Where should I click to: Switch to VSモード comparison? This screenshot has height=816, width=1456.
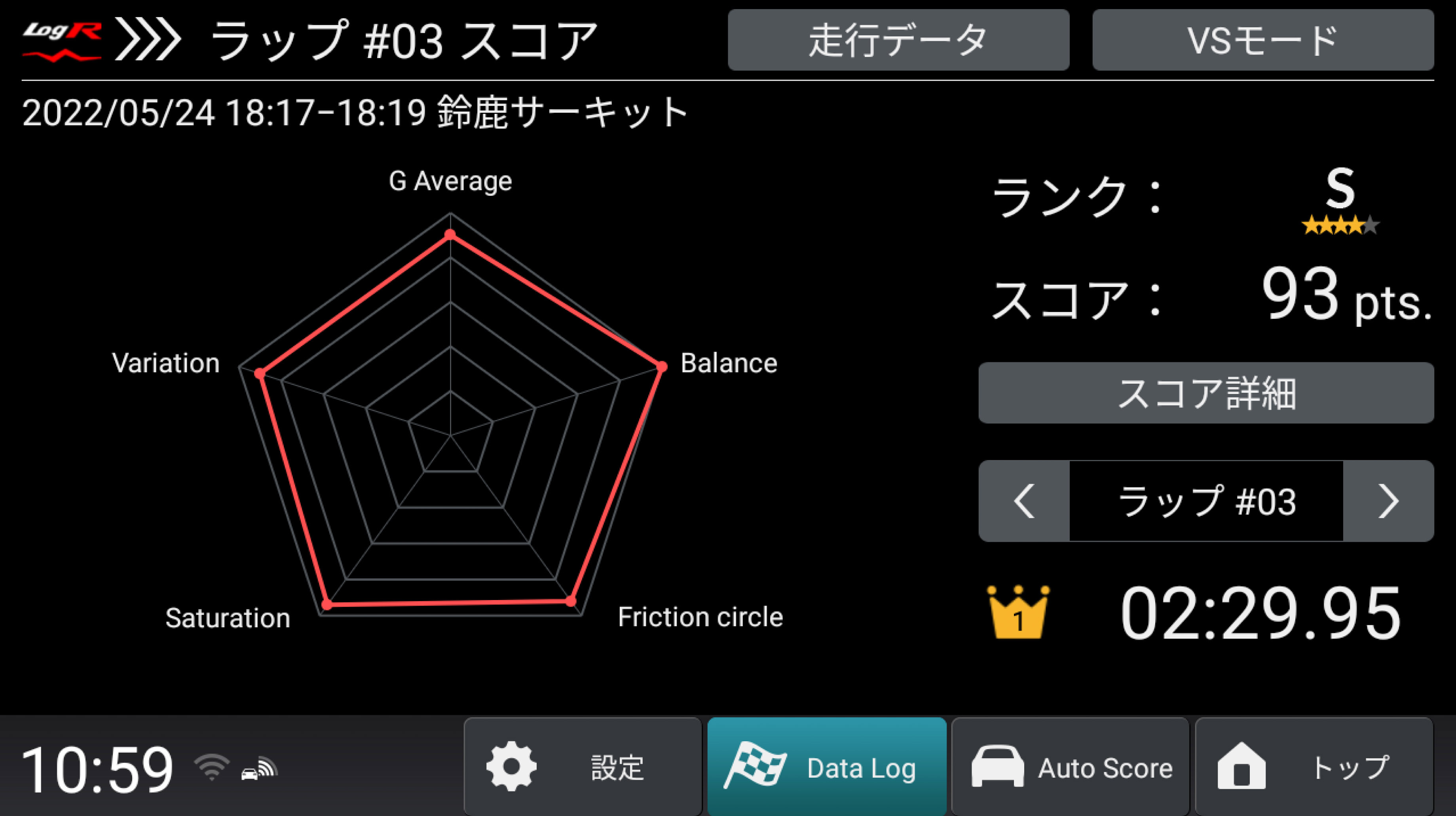point(1263,40)
